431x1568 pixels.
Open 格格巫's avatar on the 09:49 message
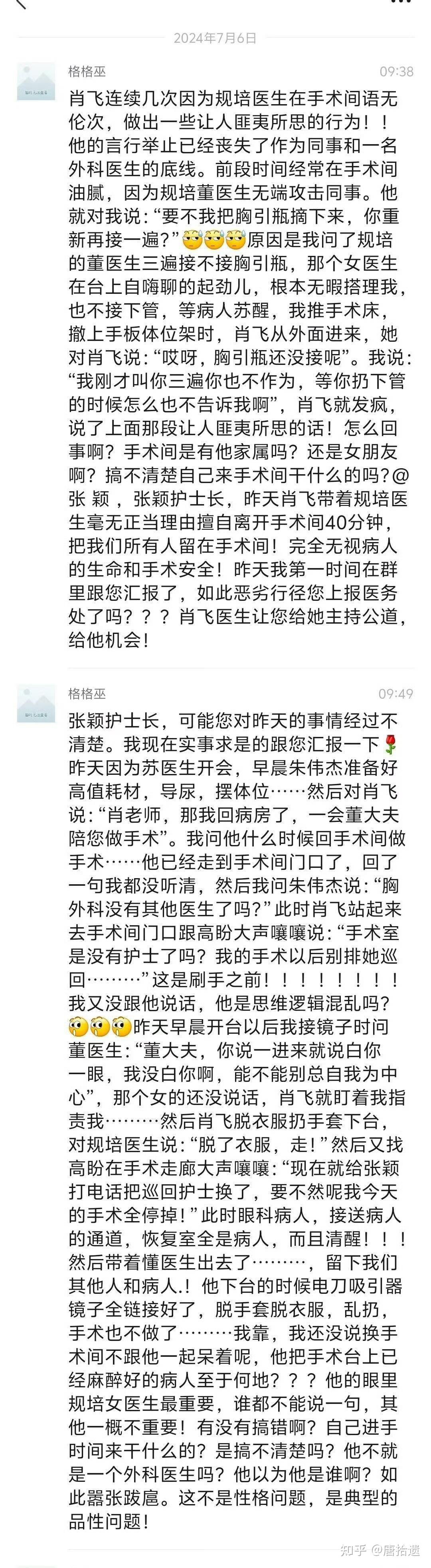click(x=37, y=704)
